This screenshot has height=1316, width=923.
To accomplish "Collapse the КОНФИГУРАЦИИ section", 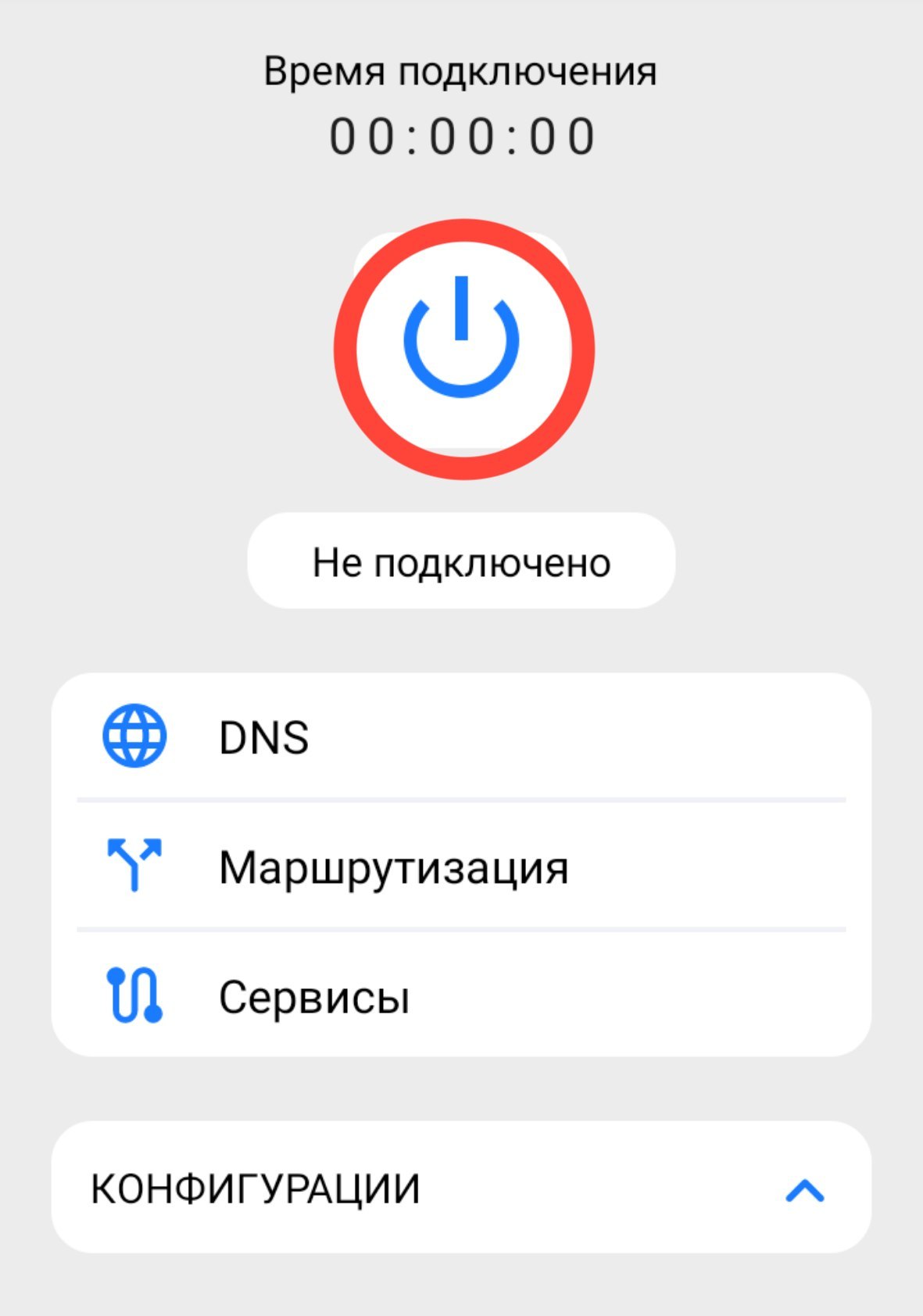I will [804, 1189].
